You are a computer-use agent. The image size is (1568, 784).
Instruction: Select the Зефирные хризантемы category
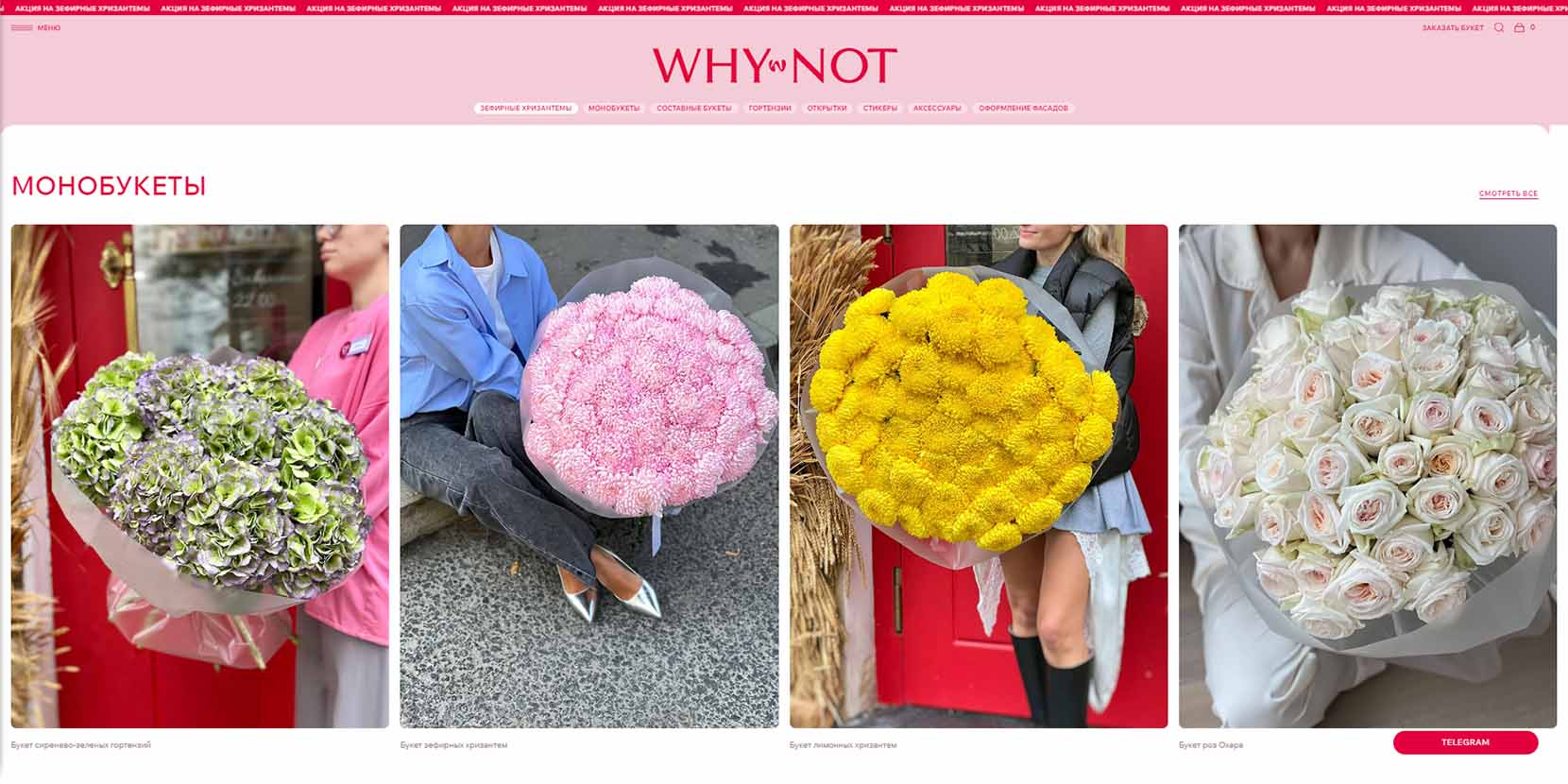(525, 109)
